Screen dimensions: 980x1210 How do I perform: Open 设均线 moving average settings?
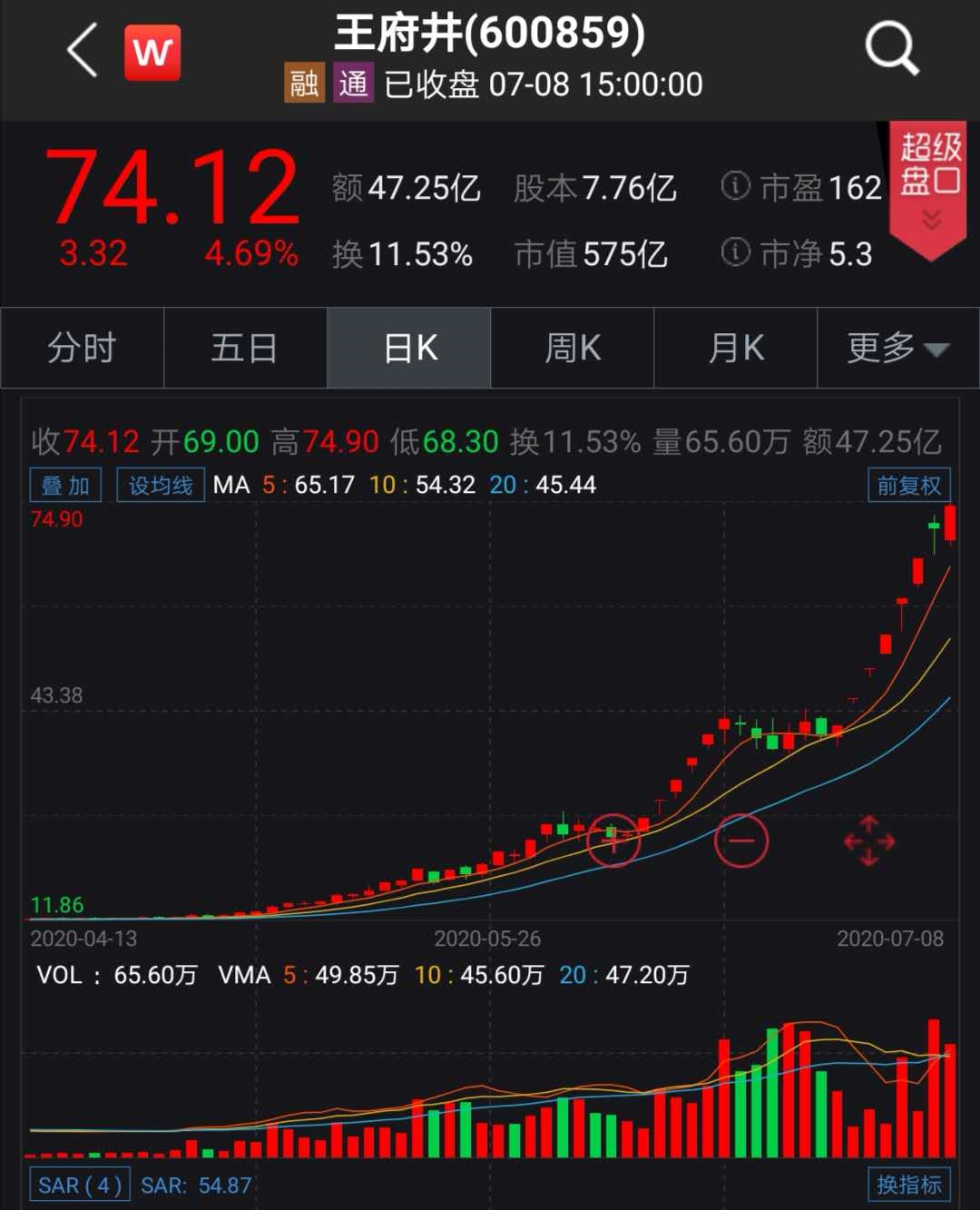[161, 486]
